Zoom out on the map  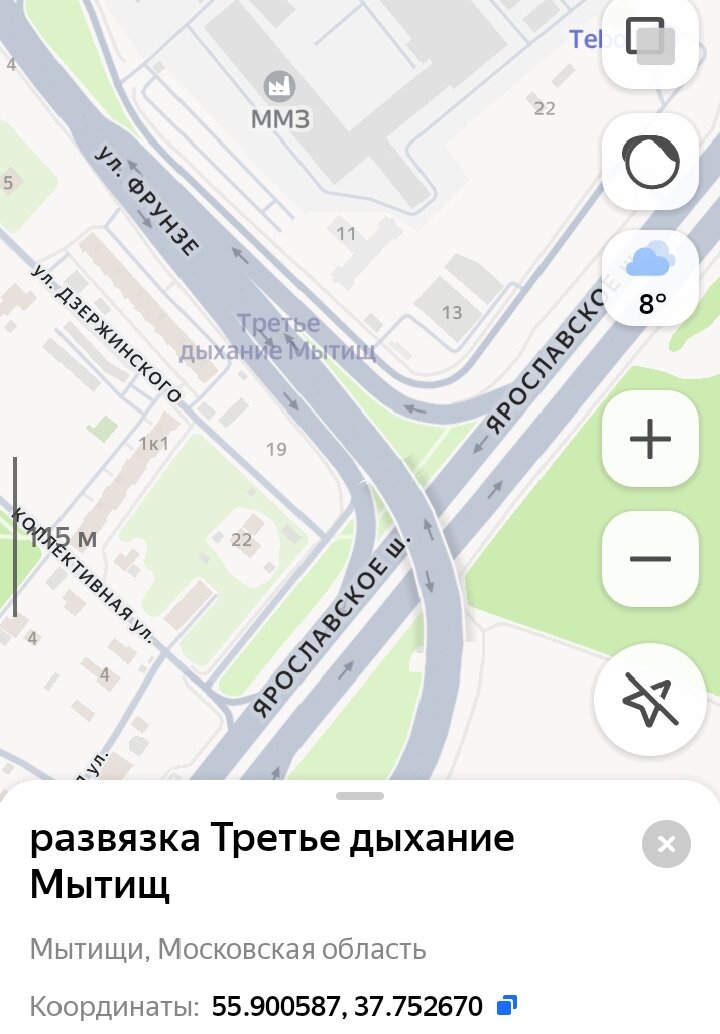[650, 559]
